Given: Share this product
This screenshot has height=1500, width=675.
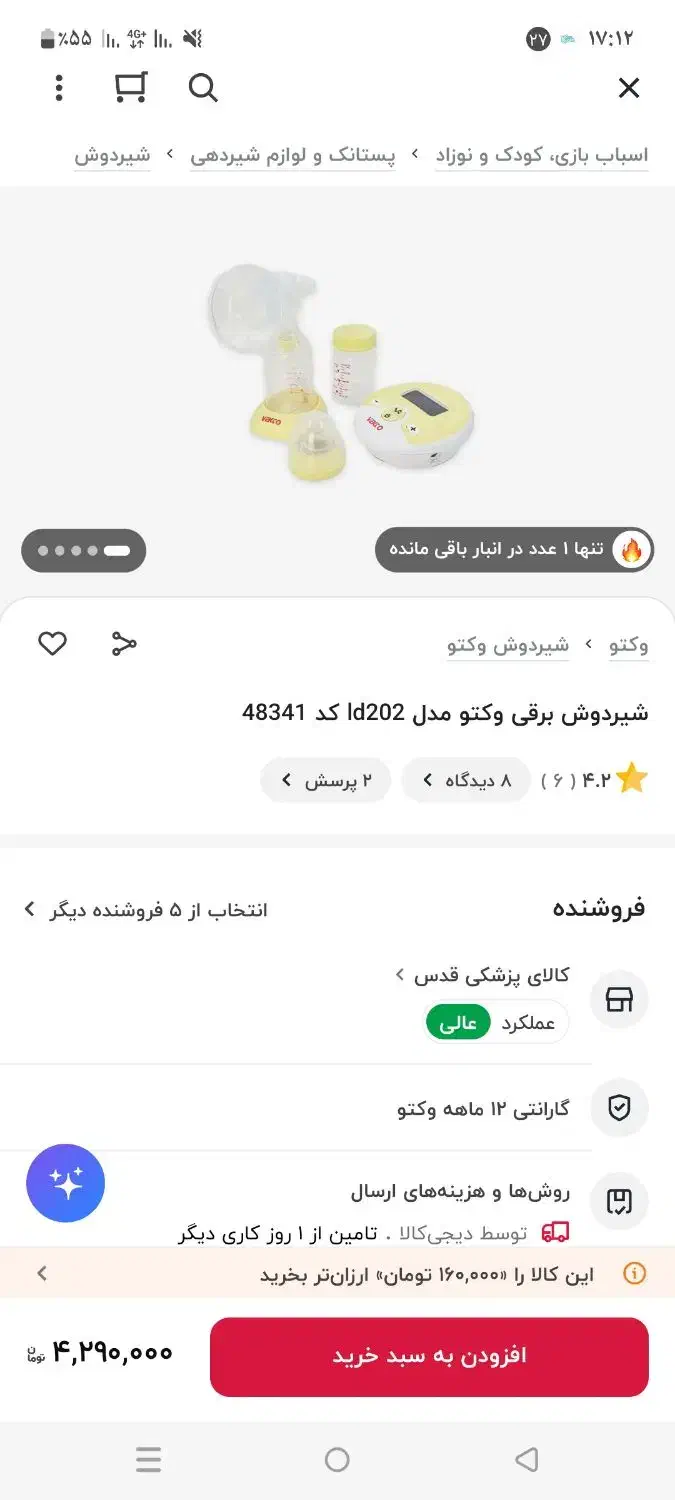Looking at the screenshot, I should point(123,644).
